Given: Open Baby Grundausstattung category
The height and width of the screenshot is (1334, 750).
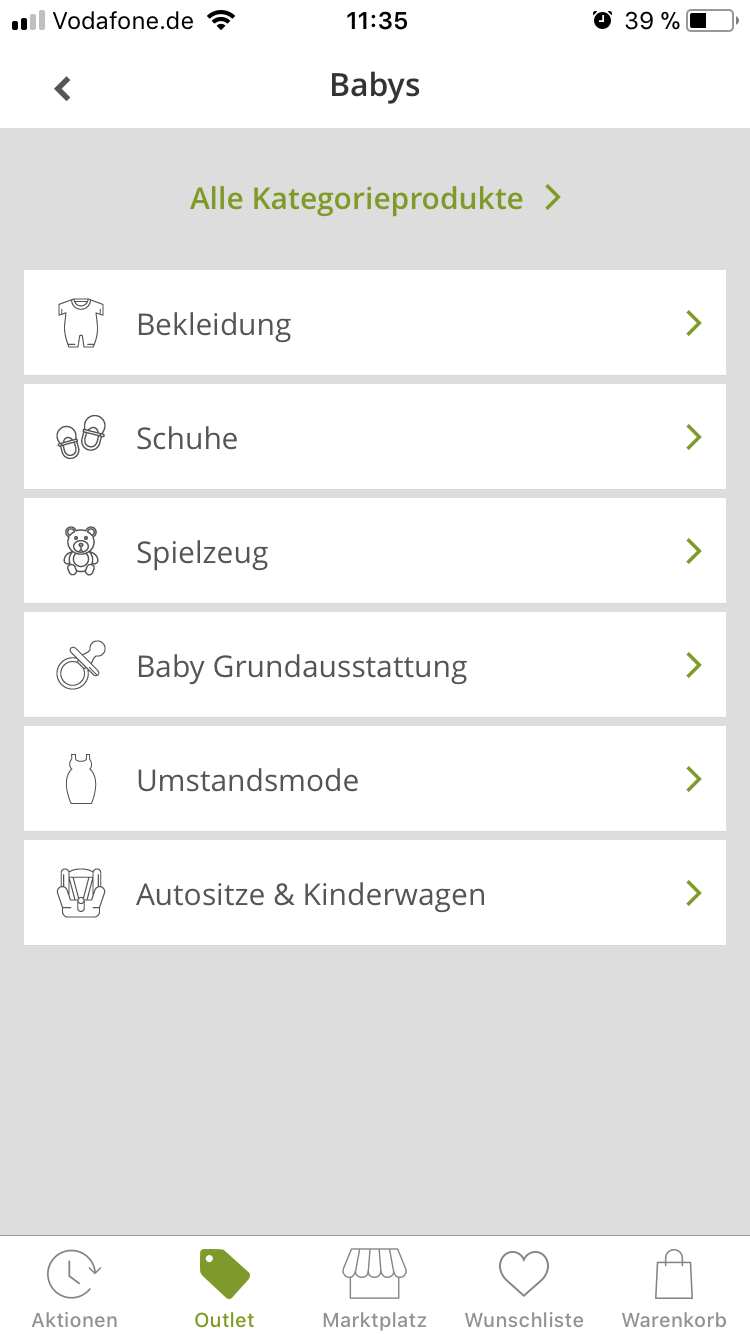Looking at the screenshot, I should 374,665.
